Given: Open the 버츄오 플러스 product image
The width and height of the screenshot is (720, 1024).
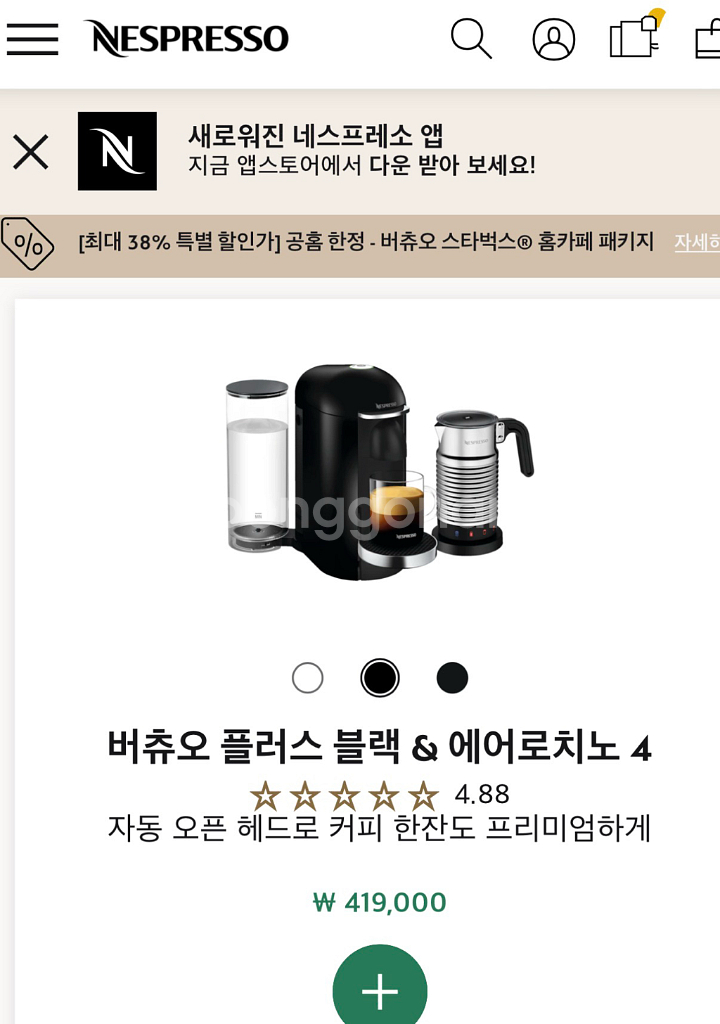Looking at the screenshot, I should [x=379, y=473].
